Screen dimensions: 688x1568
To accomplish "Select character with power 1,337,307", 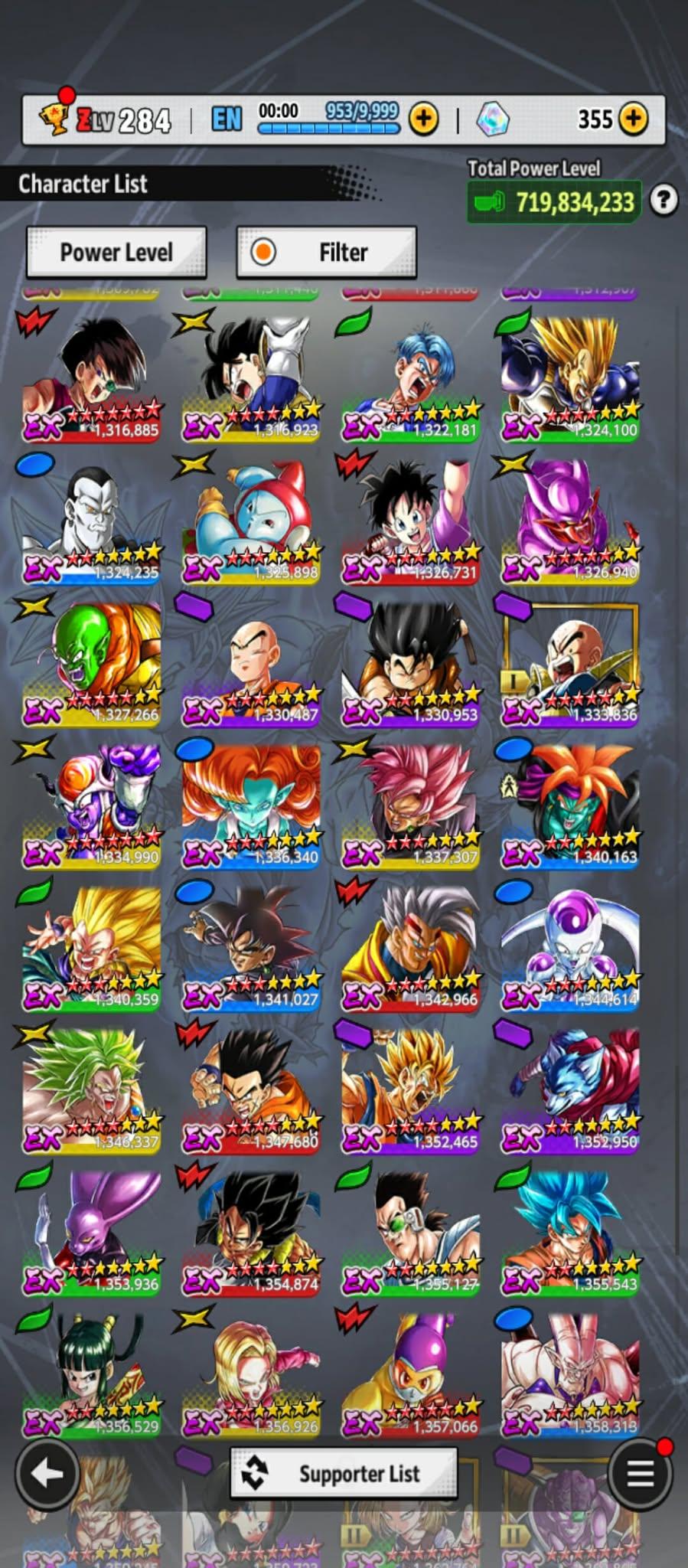I will pos(410,803).
